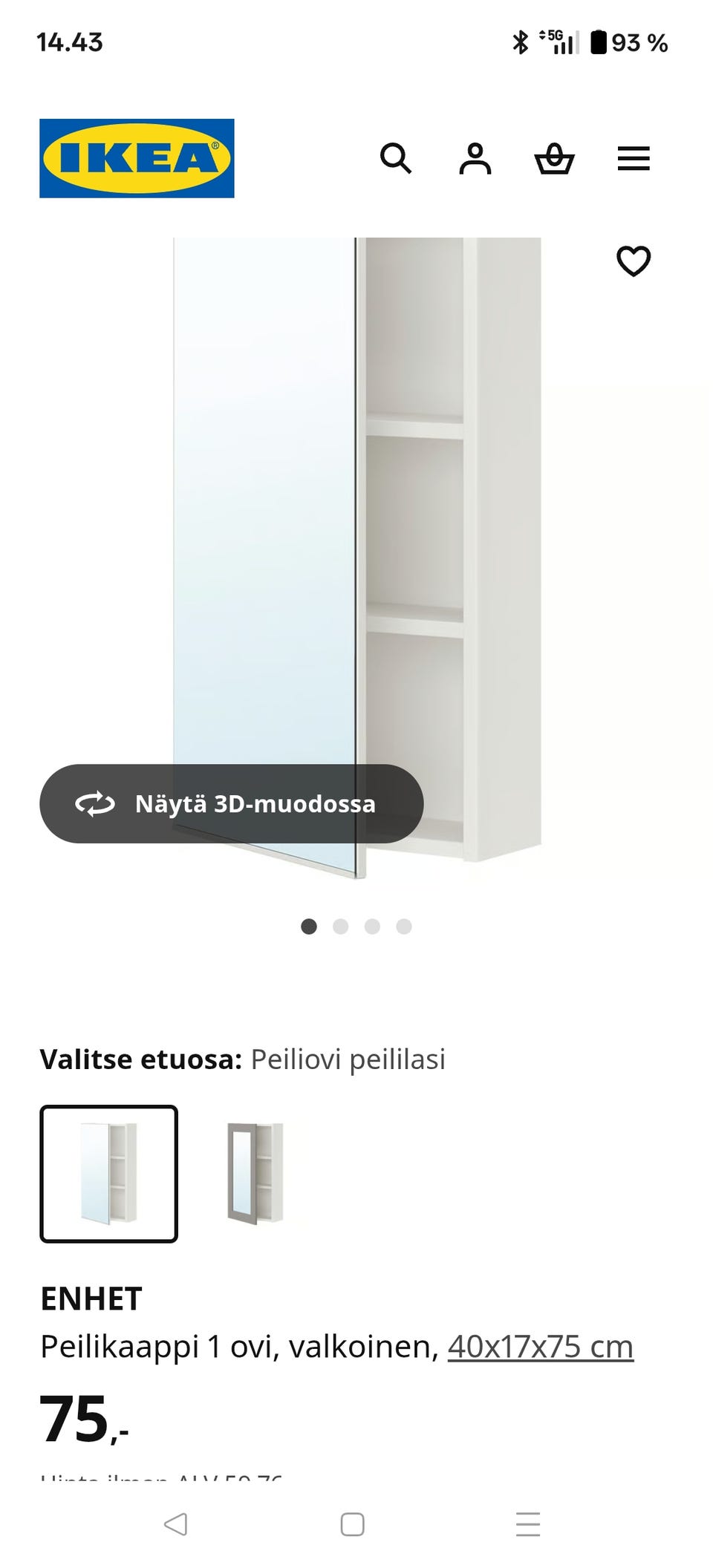Screen dimensions: 713x1568
Task: Open the search function
Action: [397, 159]
